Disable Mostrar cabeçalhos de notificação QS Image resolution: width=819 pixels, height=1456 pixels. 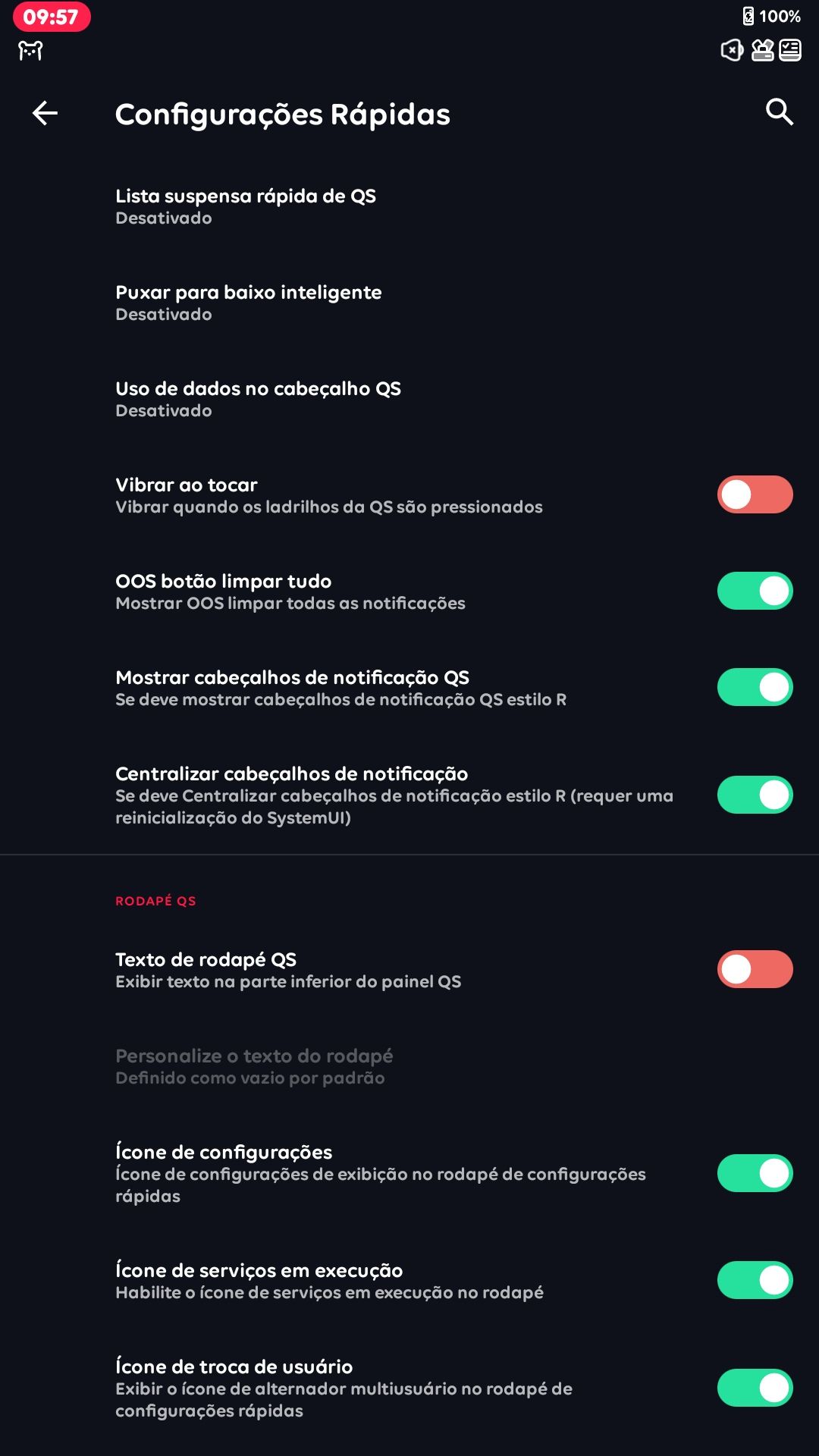coord(755,687)
